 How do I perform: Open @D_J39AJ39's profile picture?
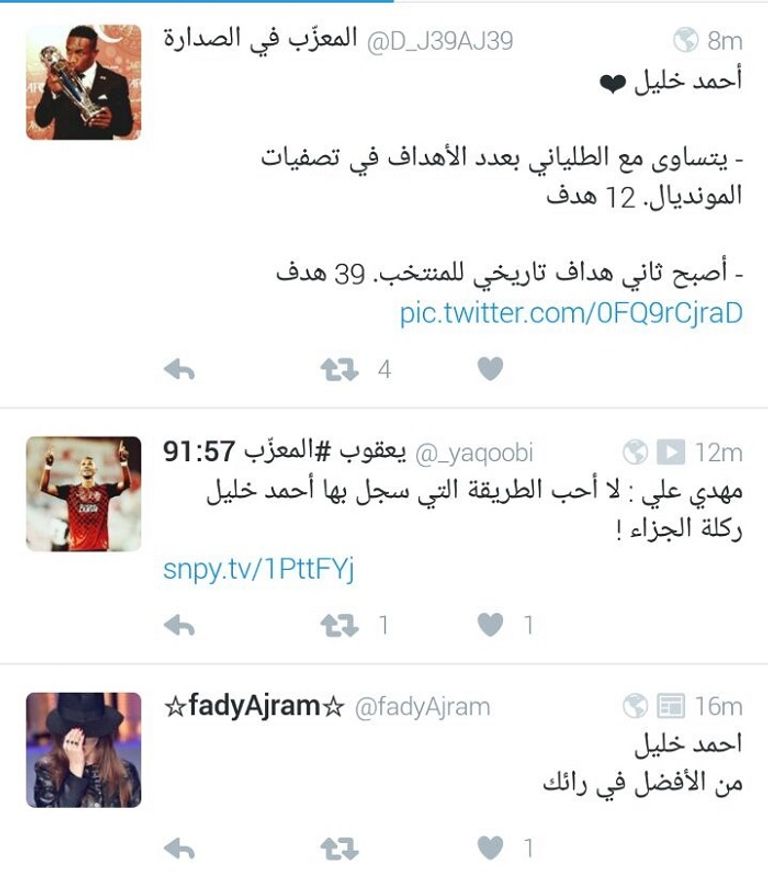[83, 82]
